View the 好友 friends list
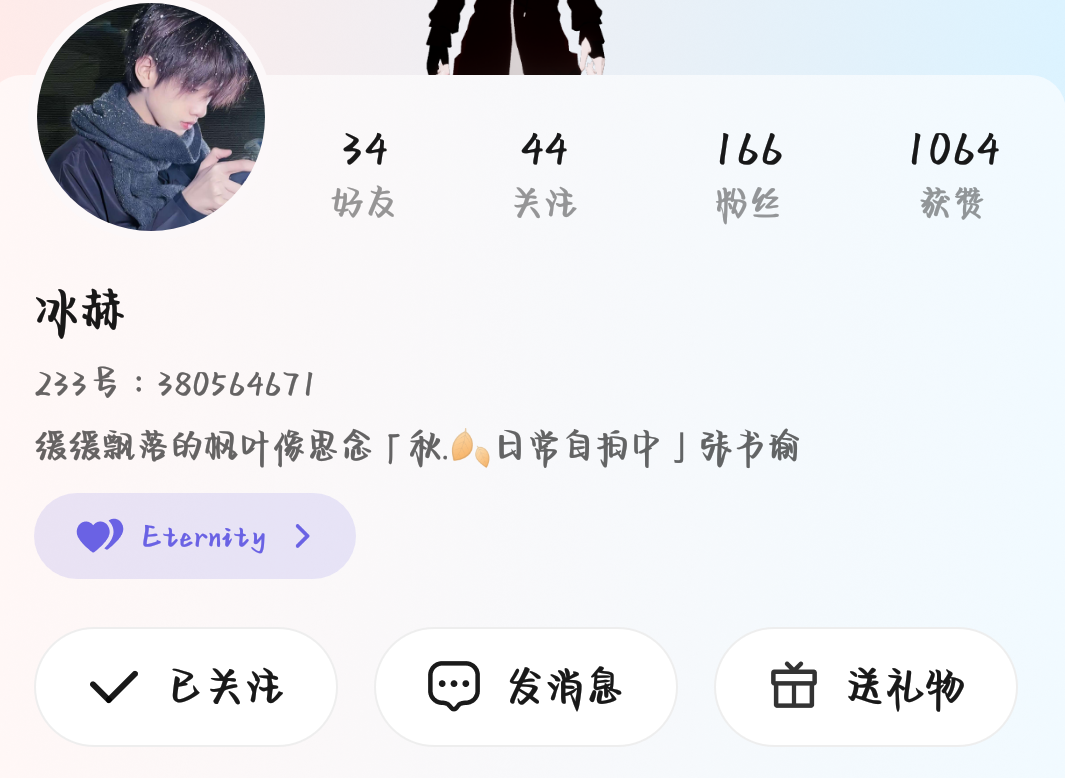Screen dimensions: 1065x778 [364, 175]
